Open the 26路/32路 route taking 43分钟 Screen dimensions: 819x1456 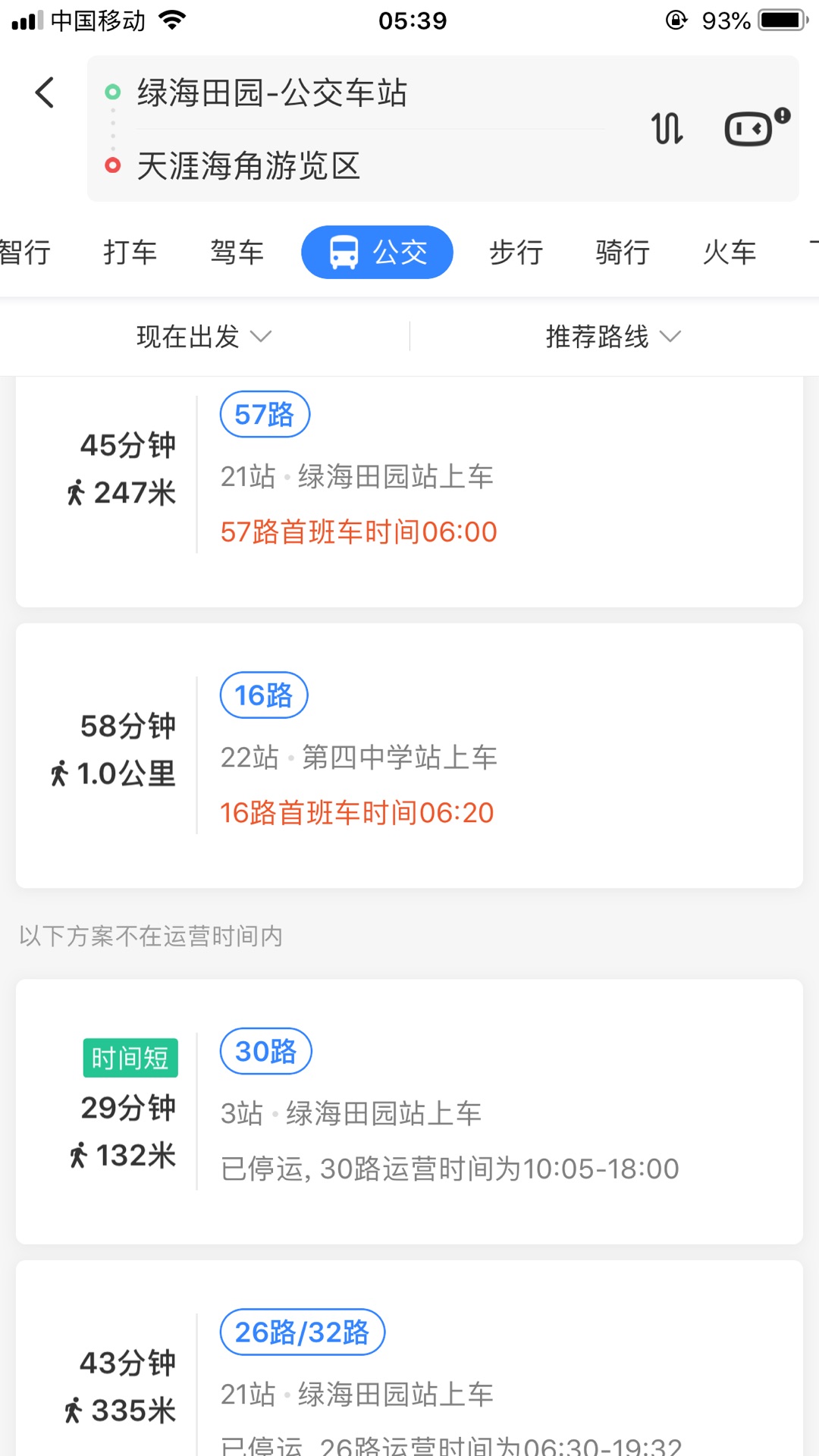(409, 1358)
